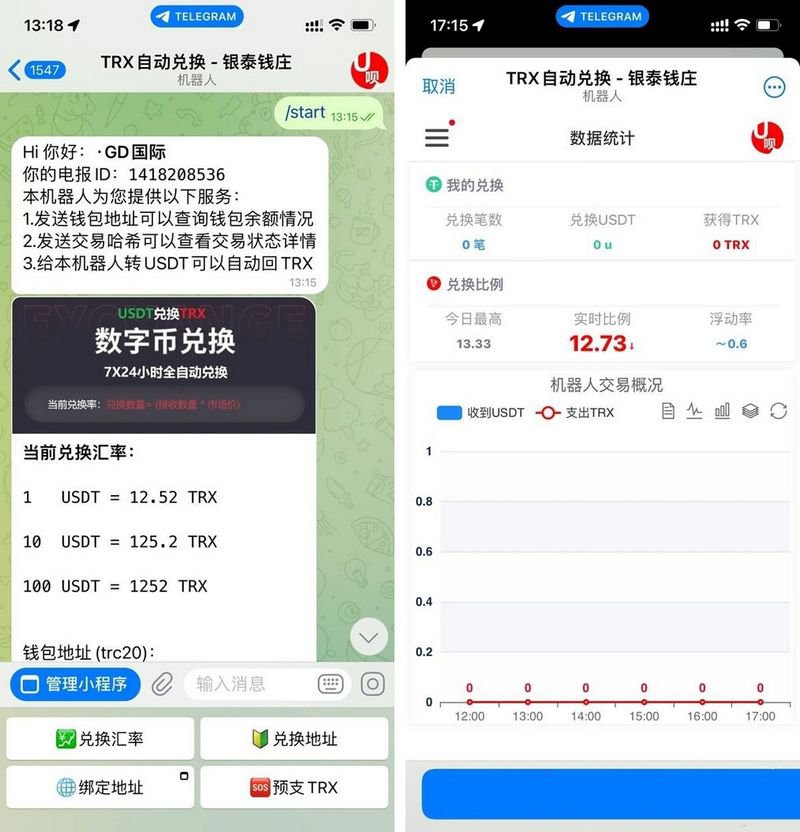The image size is (800, 832).
Task: Click the blue USDT legend color swatch
Action: coord(447,412)
